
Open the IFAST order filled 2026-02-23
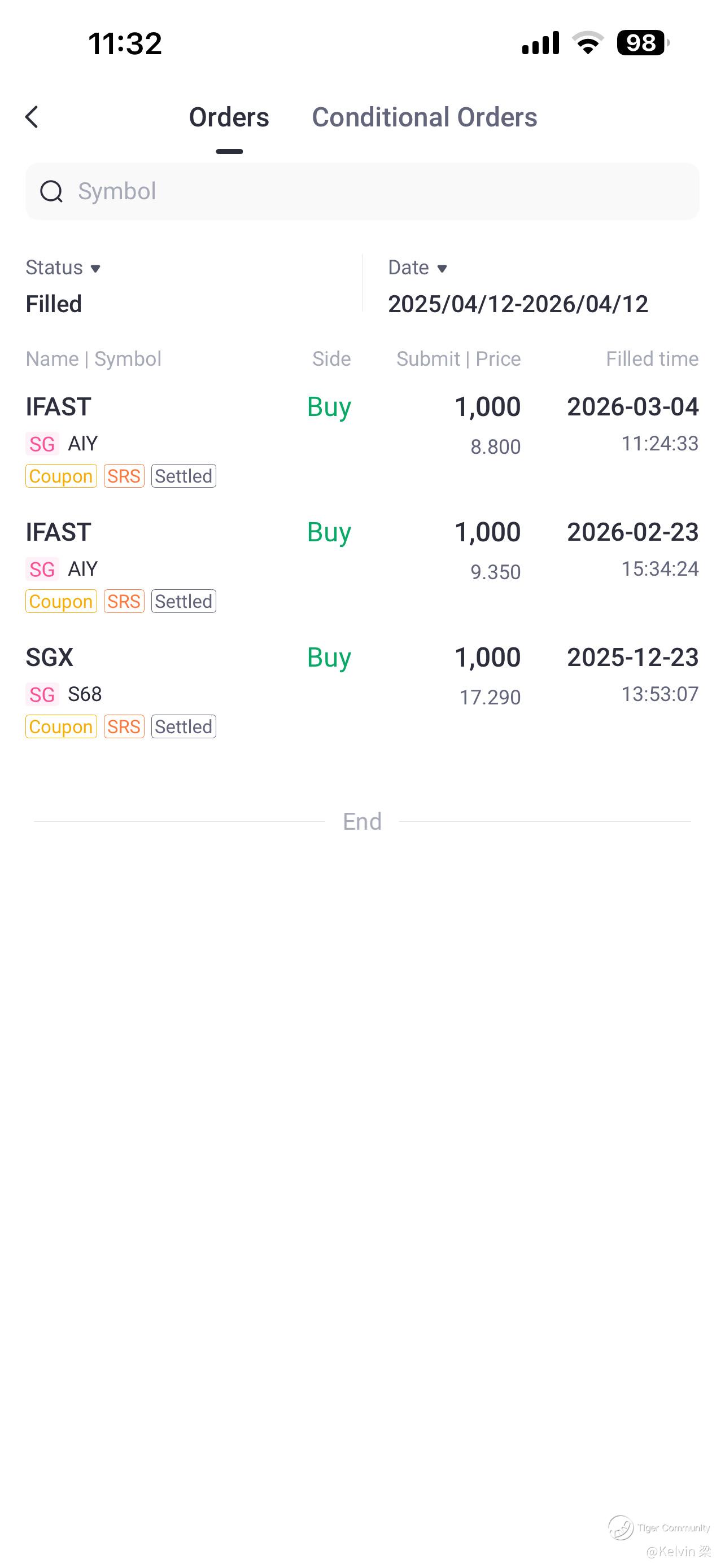[x=362, y=565]
